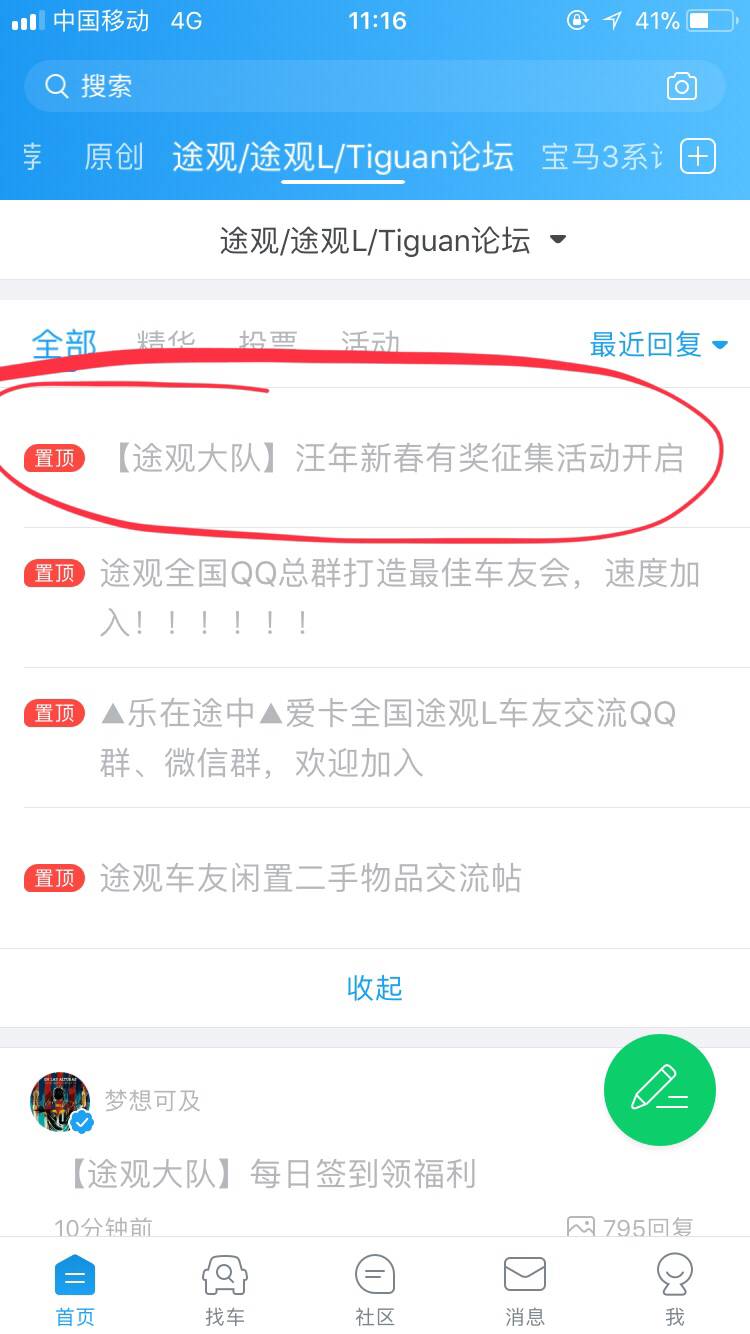Switch to the 原创 top tab
Image resolution: width=750 pixels, height=1334 pixels.
point(114,157)
